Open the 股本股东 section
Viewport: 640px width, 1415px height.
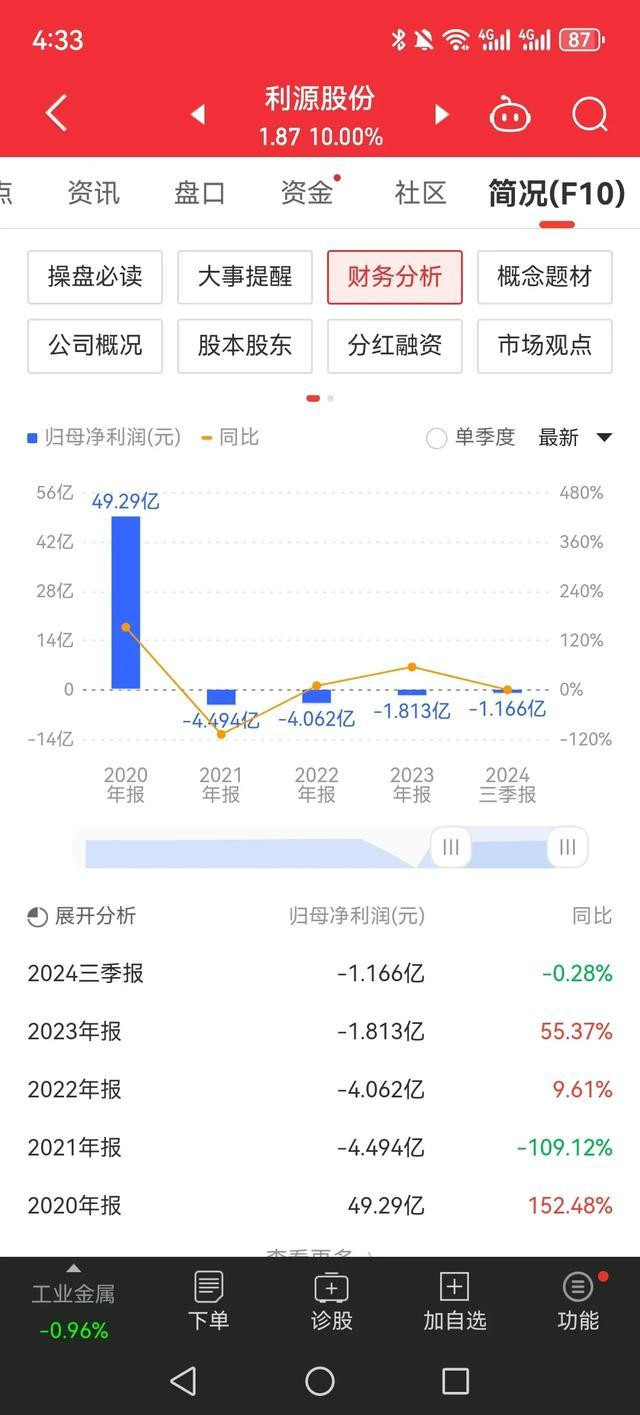[245, 346]
